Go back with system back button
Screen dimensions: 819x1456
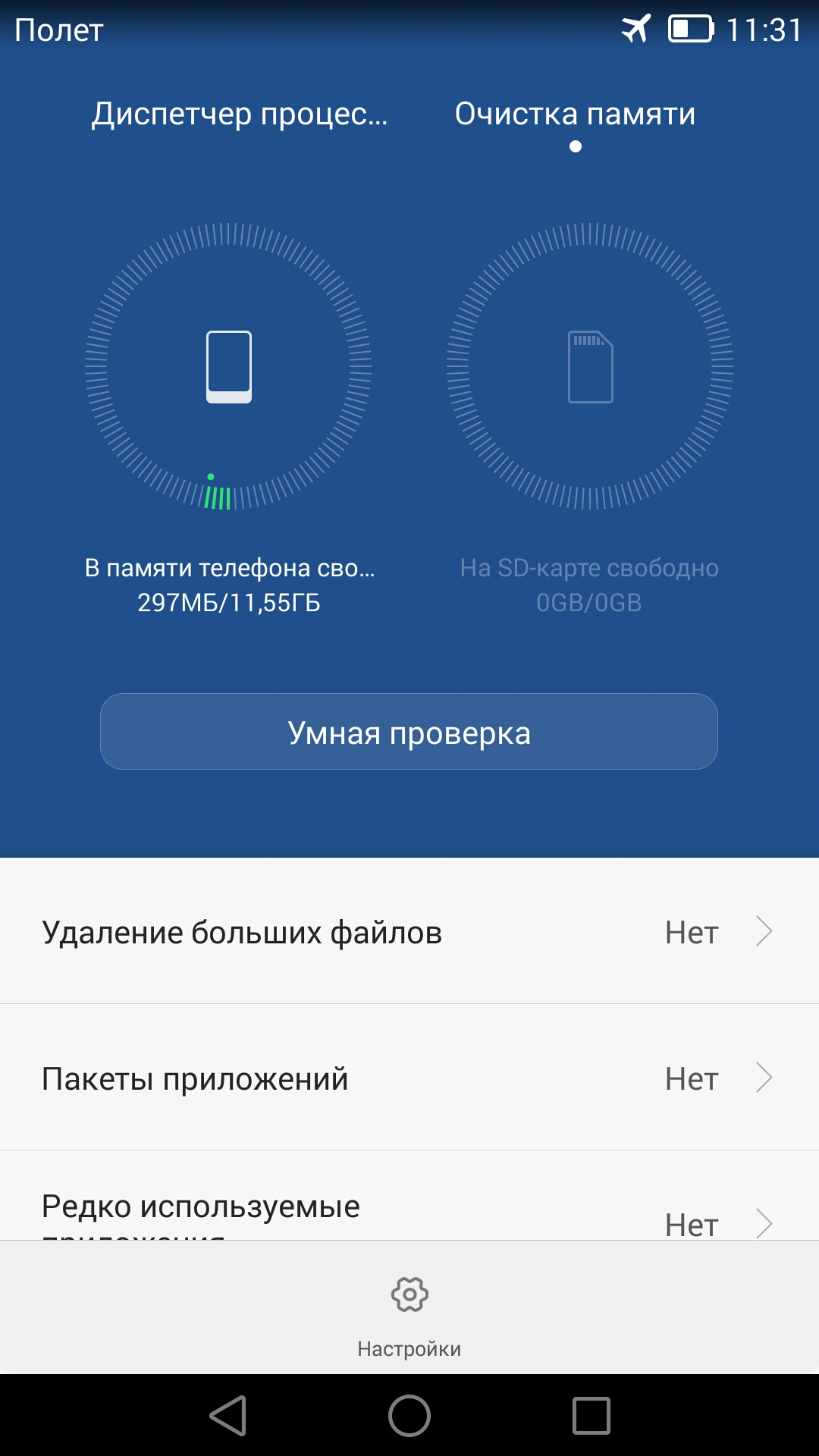tap(228, 1415)
